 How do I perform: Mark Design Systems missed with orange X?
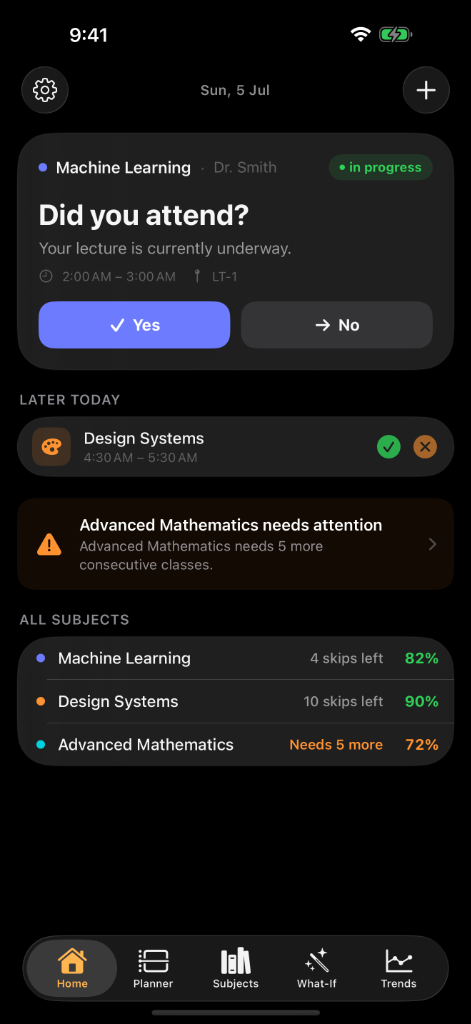pyautogui.click(x=425, y=447)
